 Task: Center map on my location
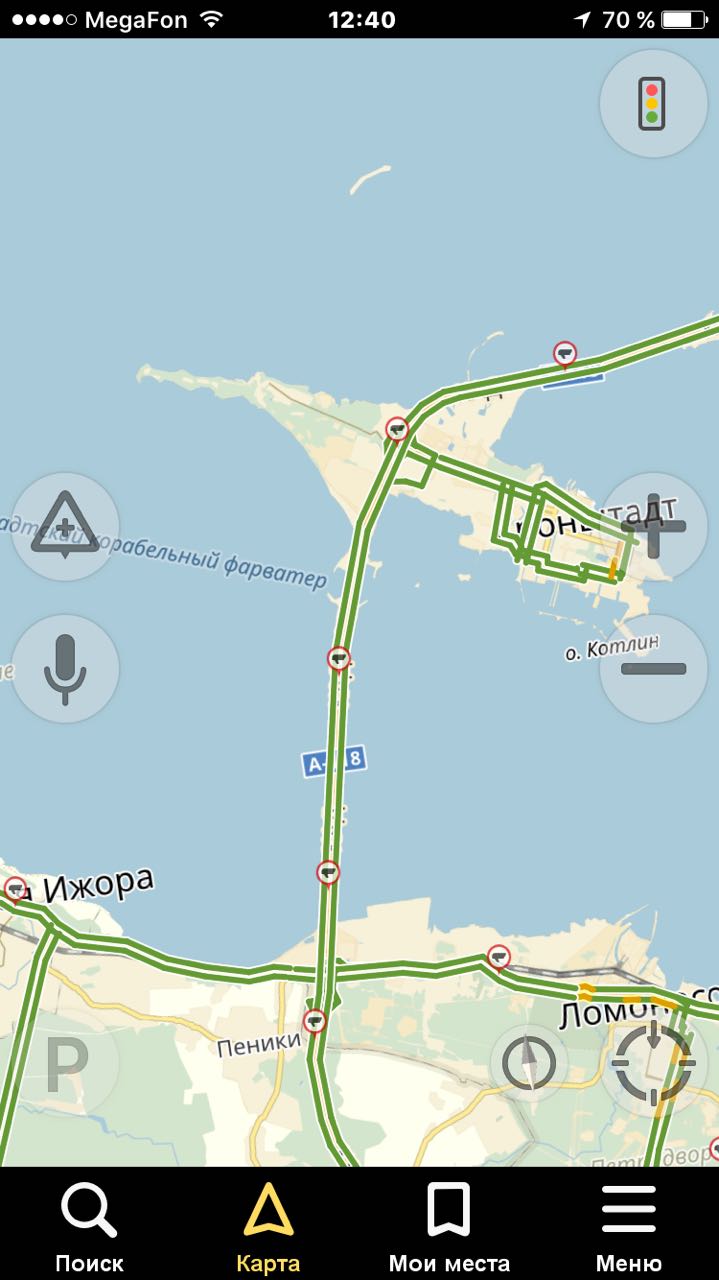[x=653, y=1064]
